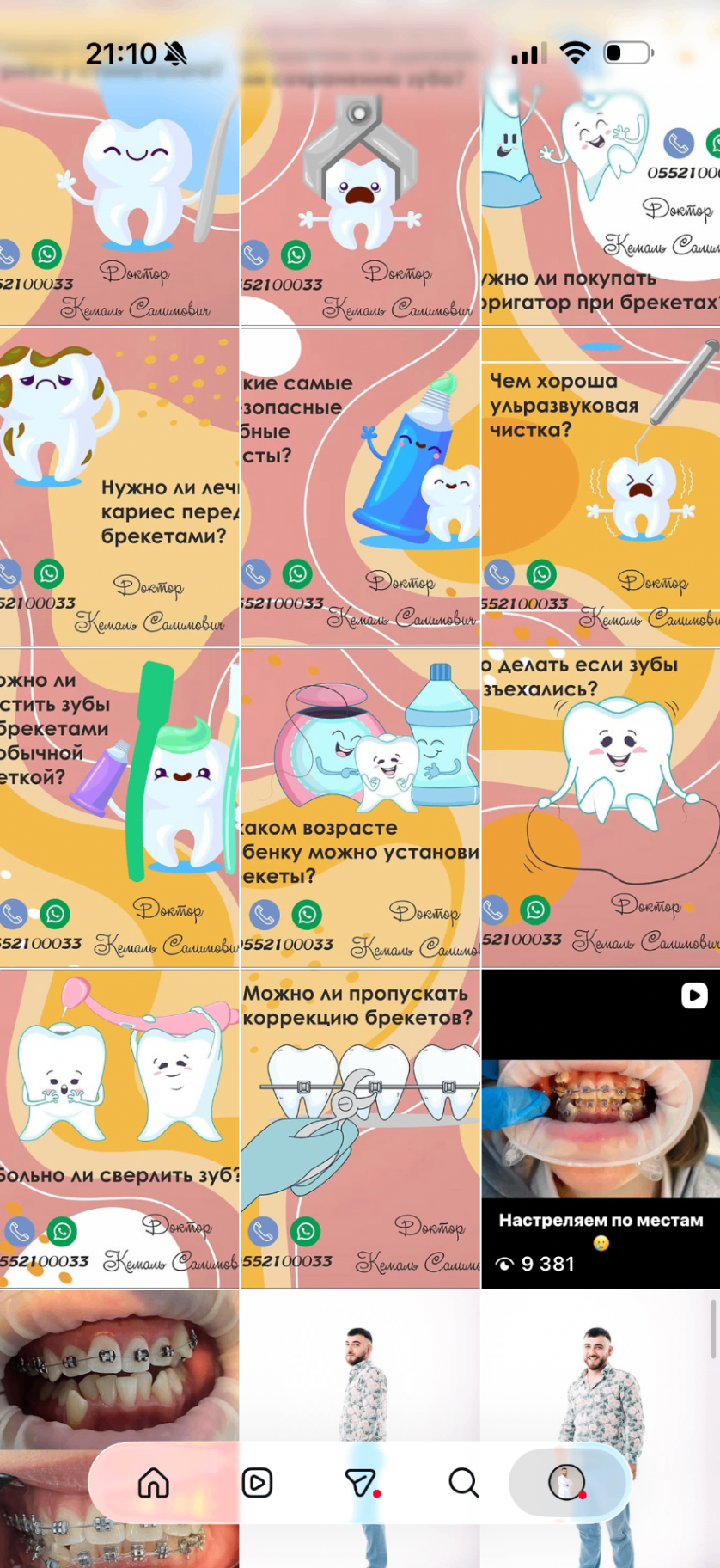This screenshot has width=720, height=1568.
Task: Open post 'Можно ли пропускать коррекцию брекетов?'
Action: coord(360,1129)
